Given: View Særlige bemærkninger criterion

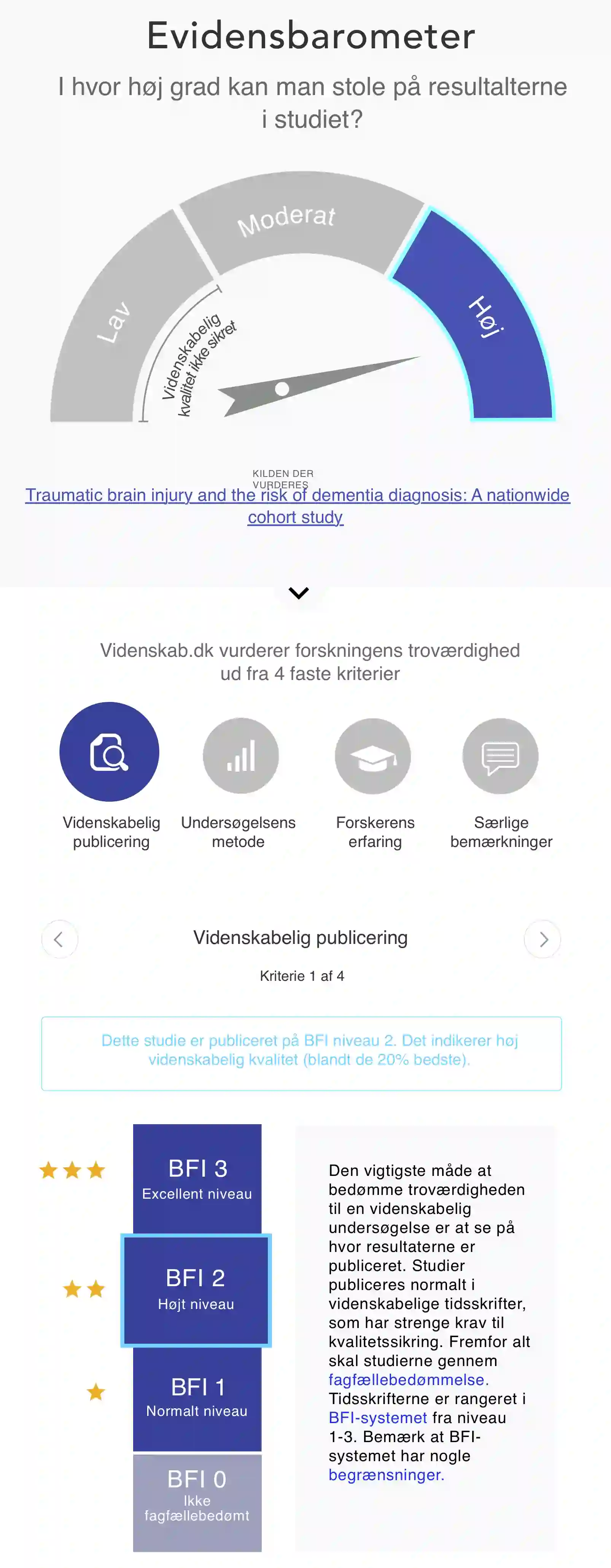Looking at the screenshot, I should click(x=500, y=756).
